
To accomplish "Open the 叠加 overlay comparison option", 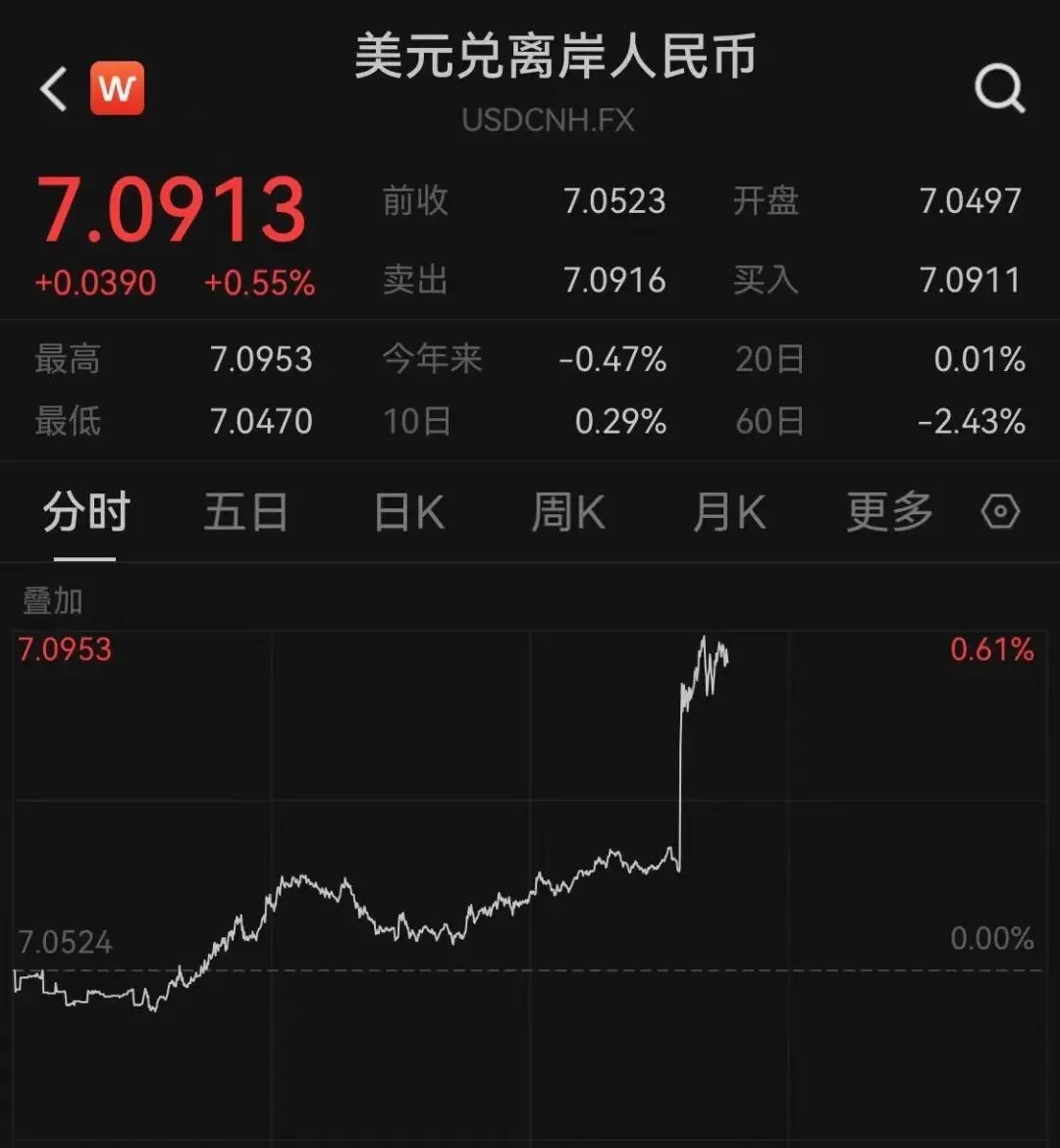I will coord(51,600).
